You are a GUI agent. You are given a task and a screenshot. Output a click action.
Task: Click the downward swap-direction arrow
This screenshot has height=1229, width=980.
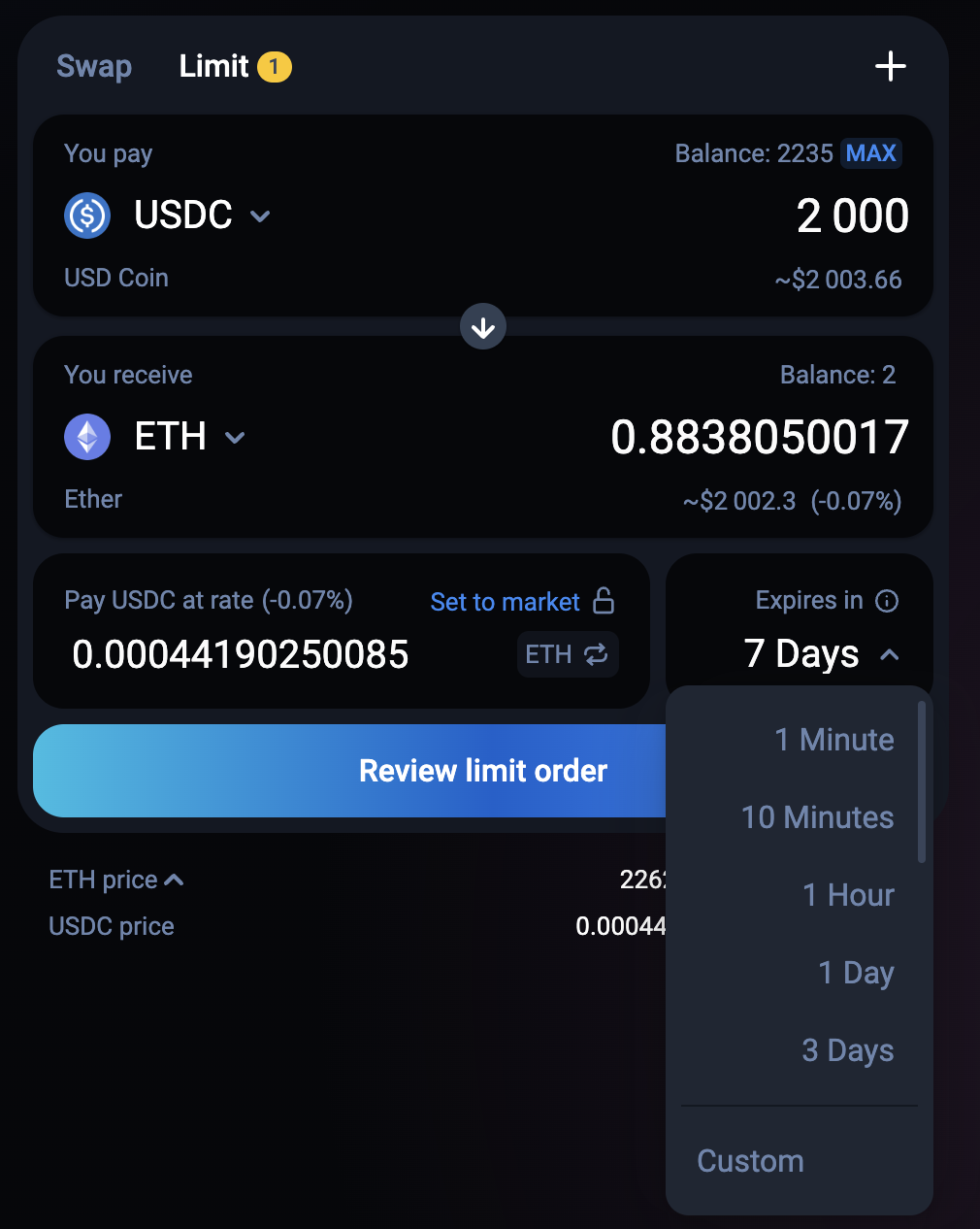click(483, 326)
